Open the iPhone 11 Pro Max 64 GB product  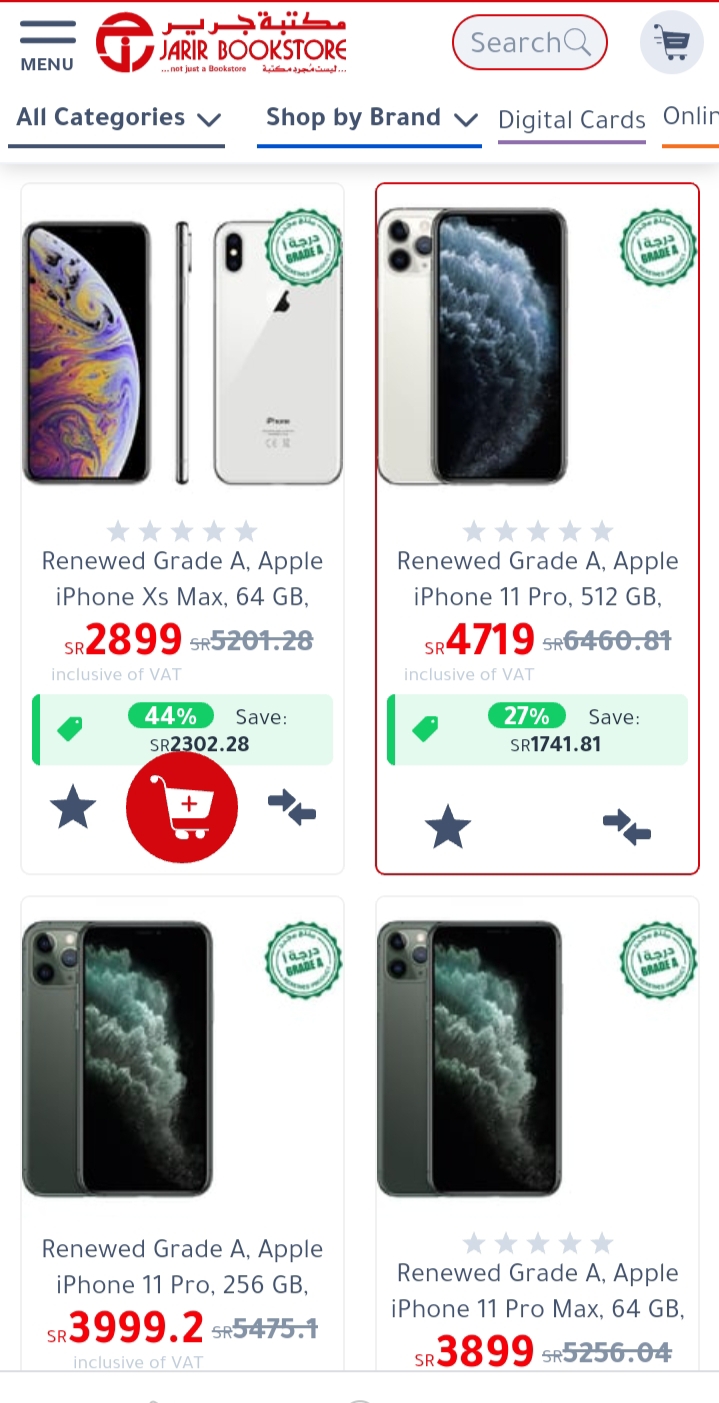[x=538, y=1290]
